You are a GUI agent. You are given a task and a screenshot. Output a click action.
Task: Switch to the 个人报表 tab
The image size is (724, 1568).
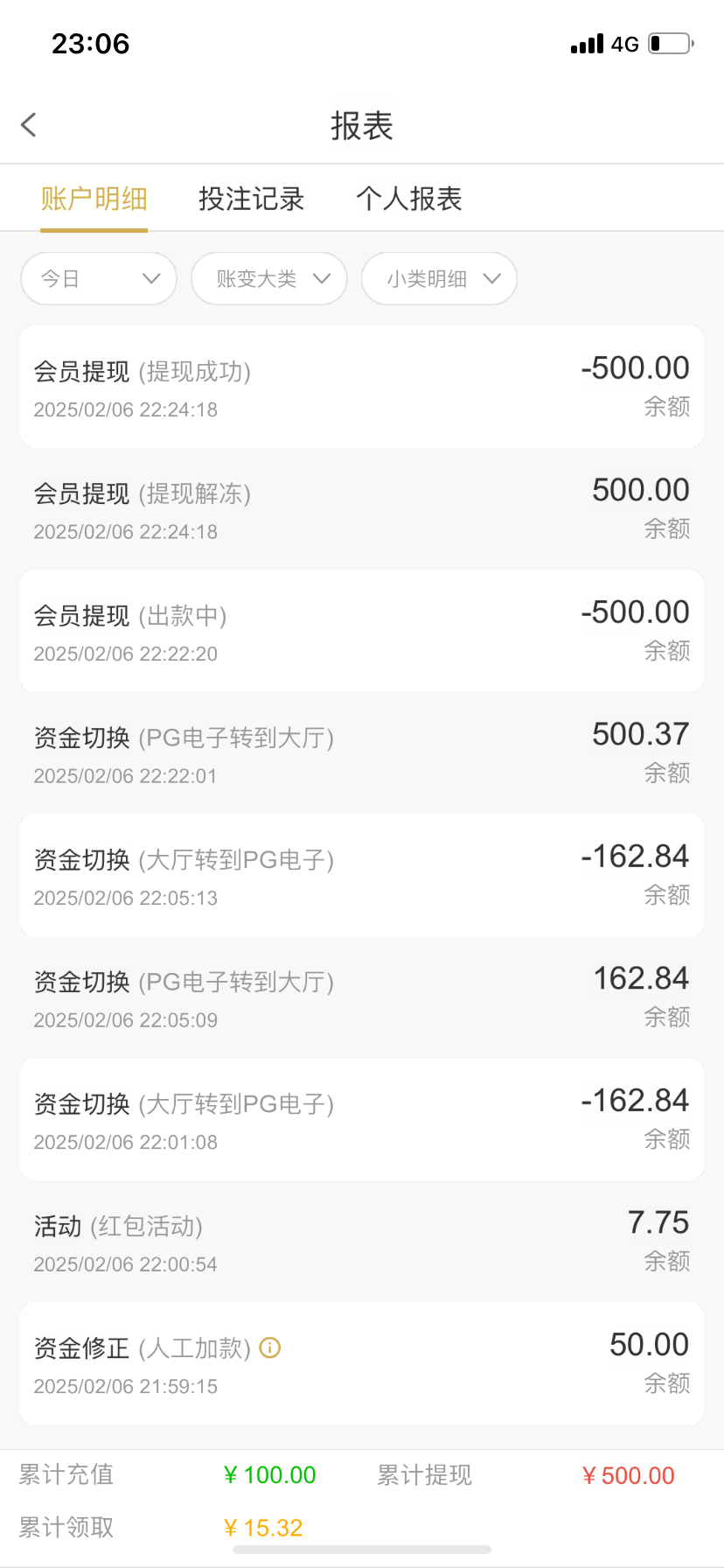click(x=408, y=199)
